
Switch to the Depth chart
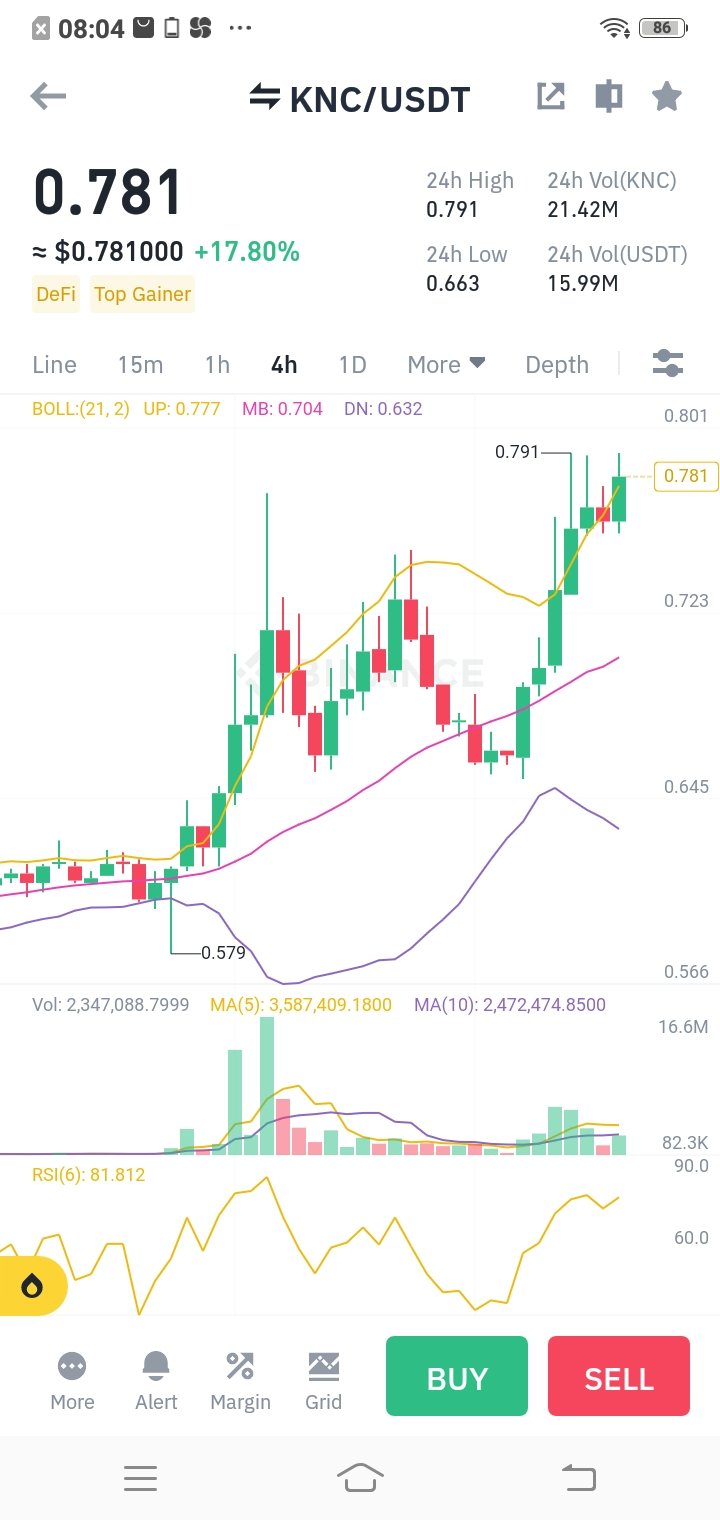[x=557, y=365]
